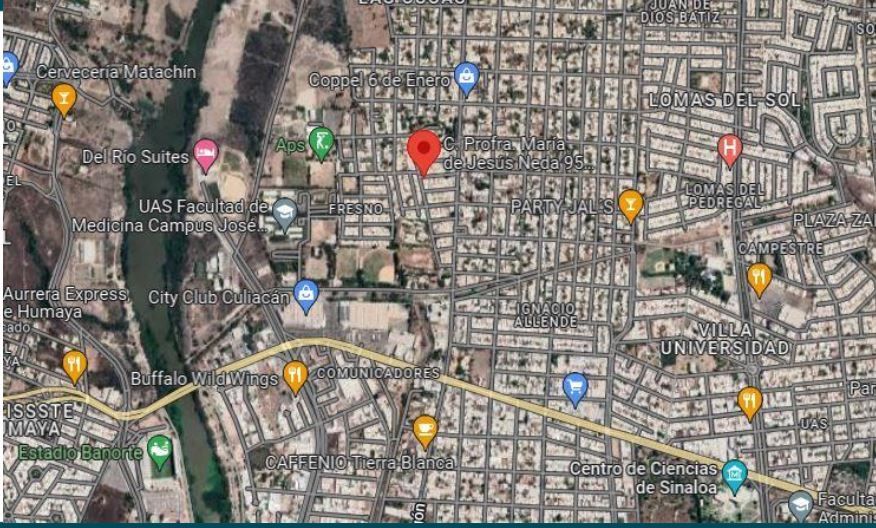876x528 pixels.
Task: Tap the Aps green marker
Action: pyautogui.click(x=321, y=144)
